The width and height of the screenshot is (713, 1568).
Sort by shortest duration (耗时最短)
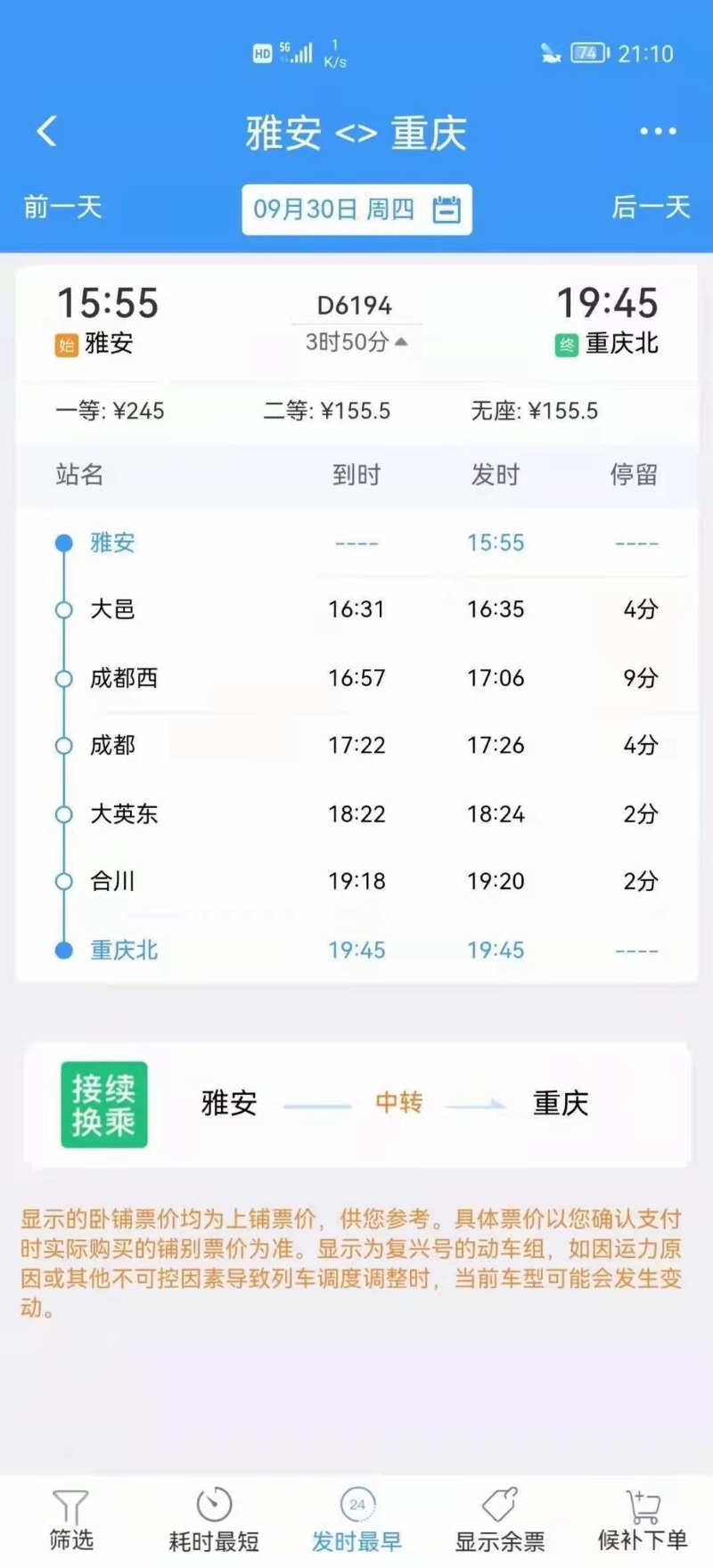pyautogui.click(x=214, y=1522)
